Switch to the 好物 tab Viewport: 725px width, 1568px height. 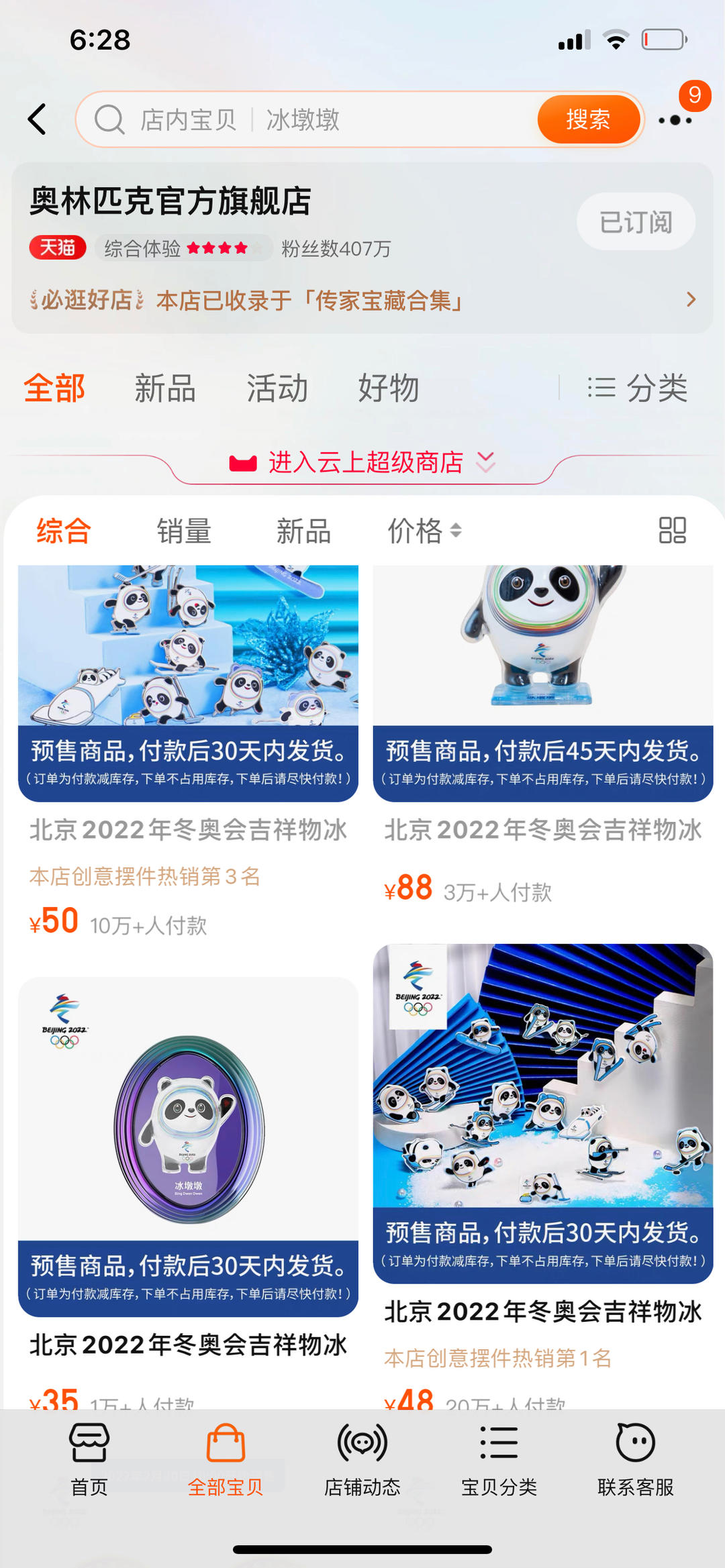point(388,388)
